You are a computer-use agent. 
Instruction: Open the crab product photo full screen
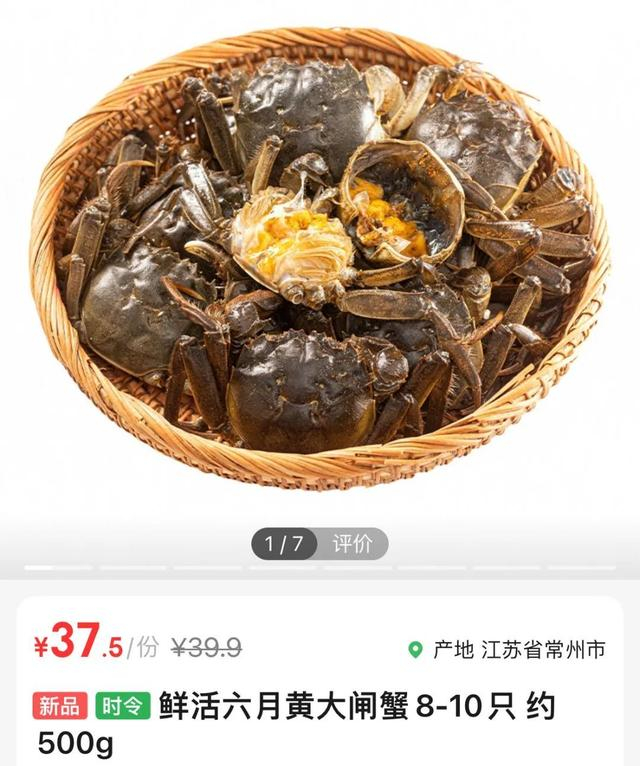[320, 260]
